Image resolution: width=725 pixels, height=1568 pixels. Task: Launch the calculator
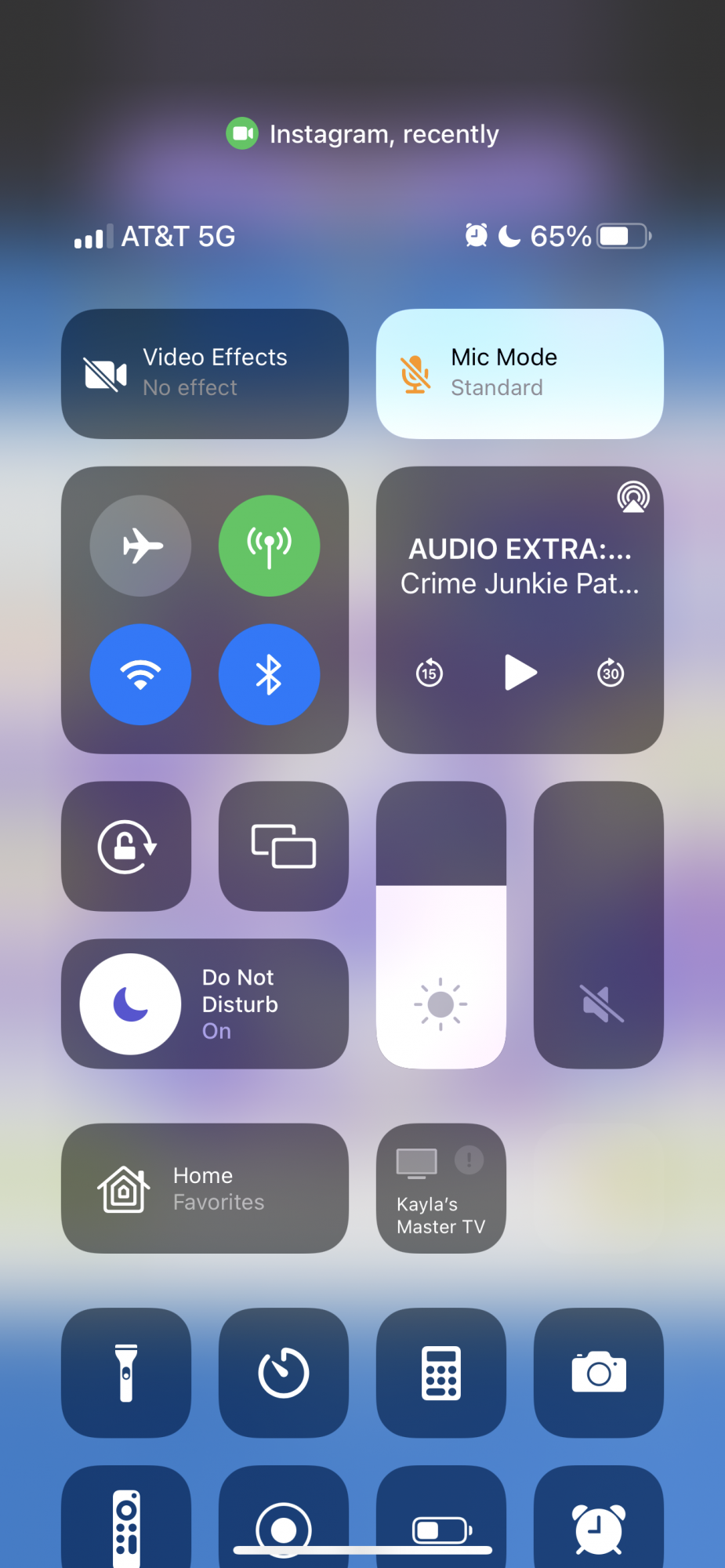point(441,1373)
